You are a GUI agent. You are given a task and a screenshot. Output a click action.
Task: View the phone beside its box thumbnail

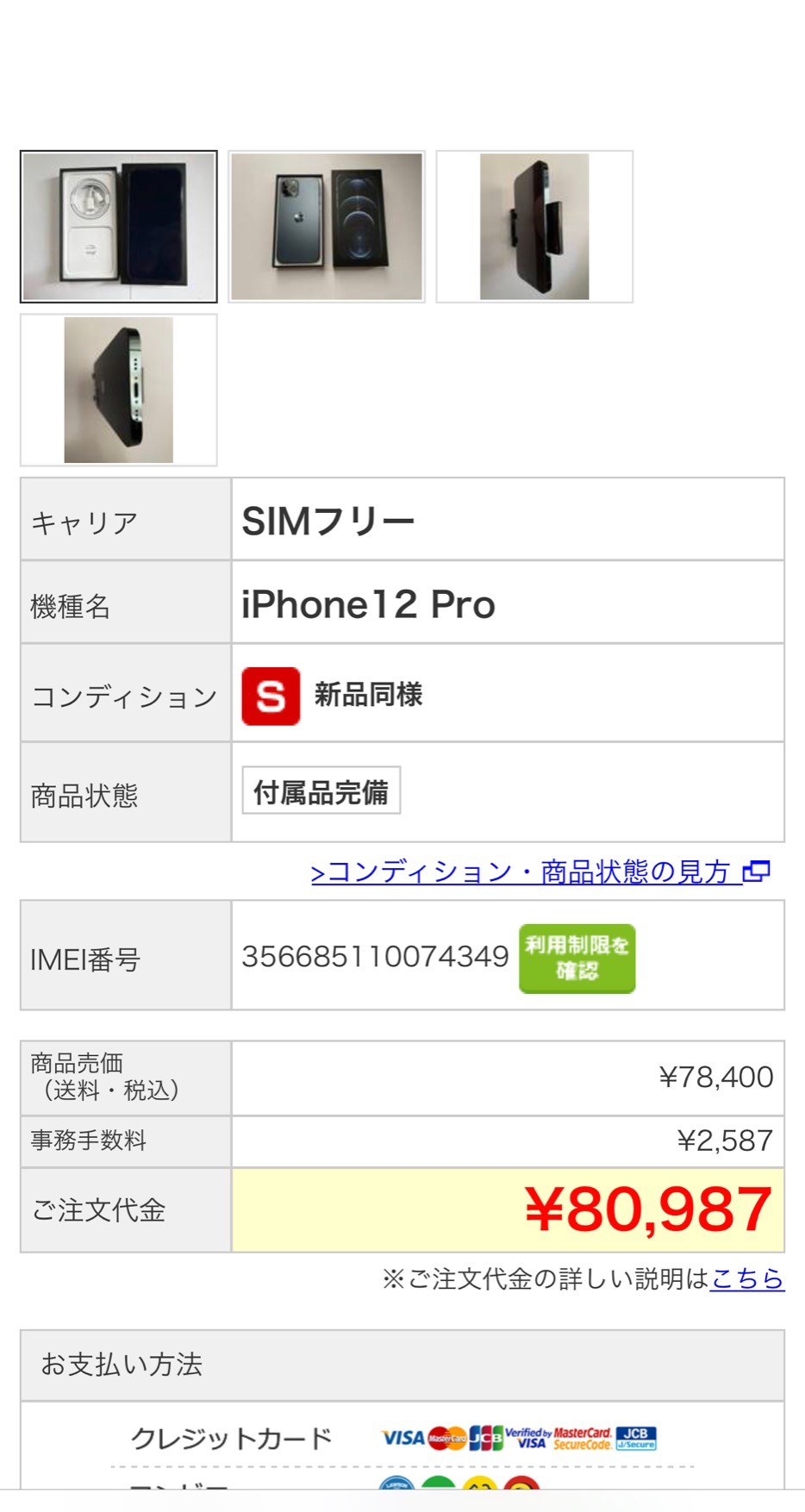click(x=327, y=227)
